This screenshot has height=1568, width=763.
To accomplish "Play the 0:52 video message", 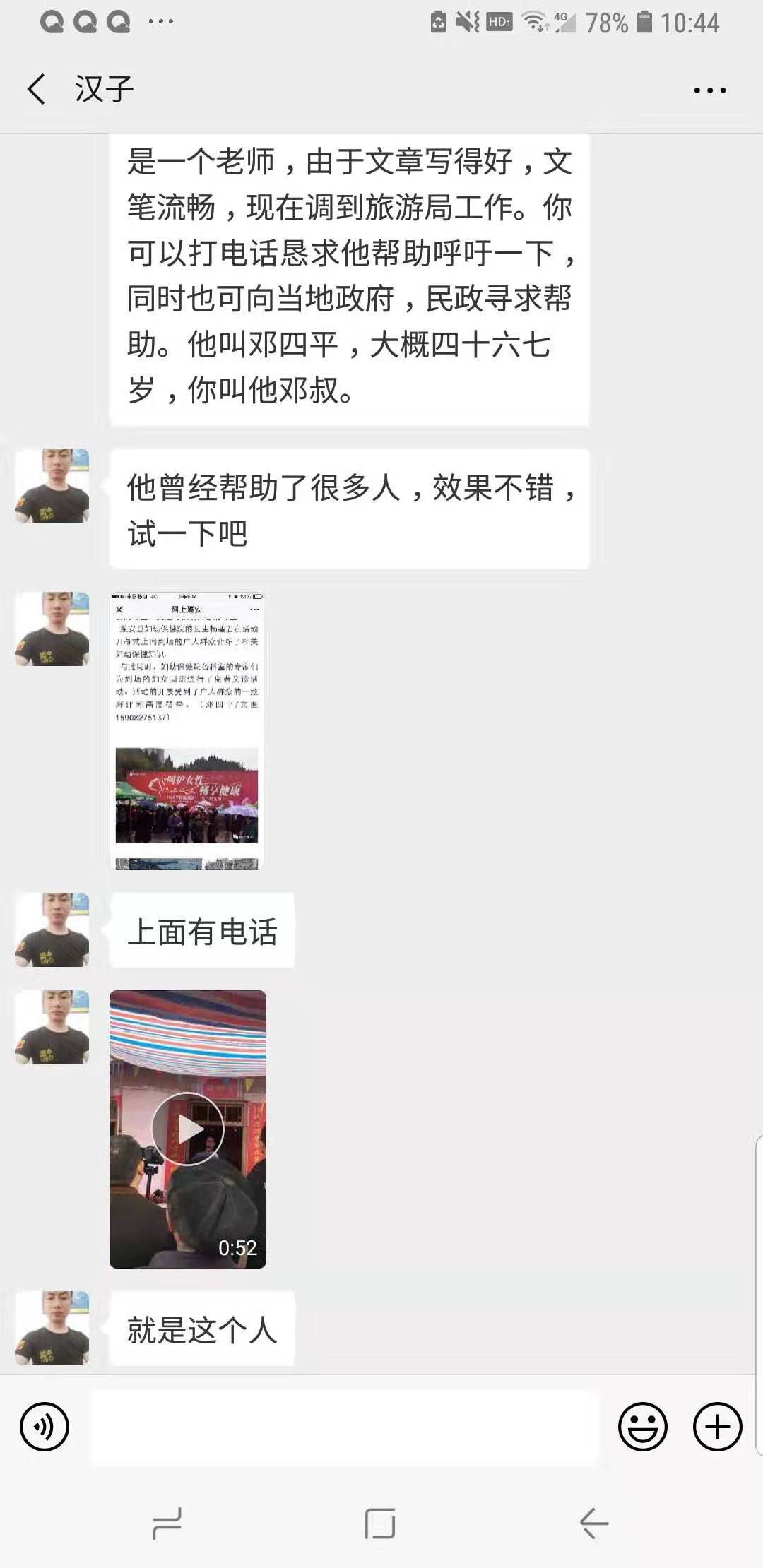I will (188, 1129).
